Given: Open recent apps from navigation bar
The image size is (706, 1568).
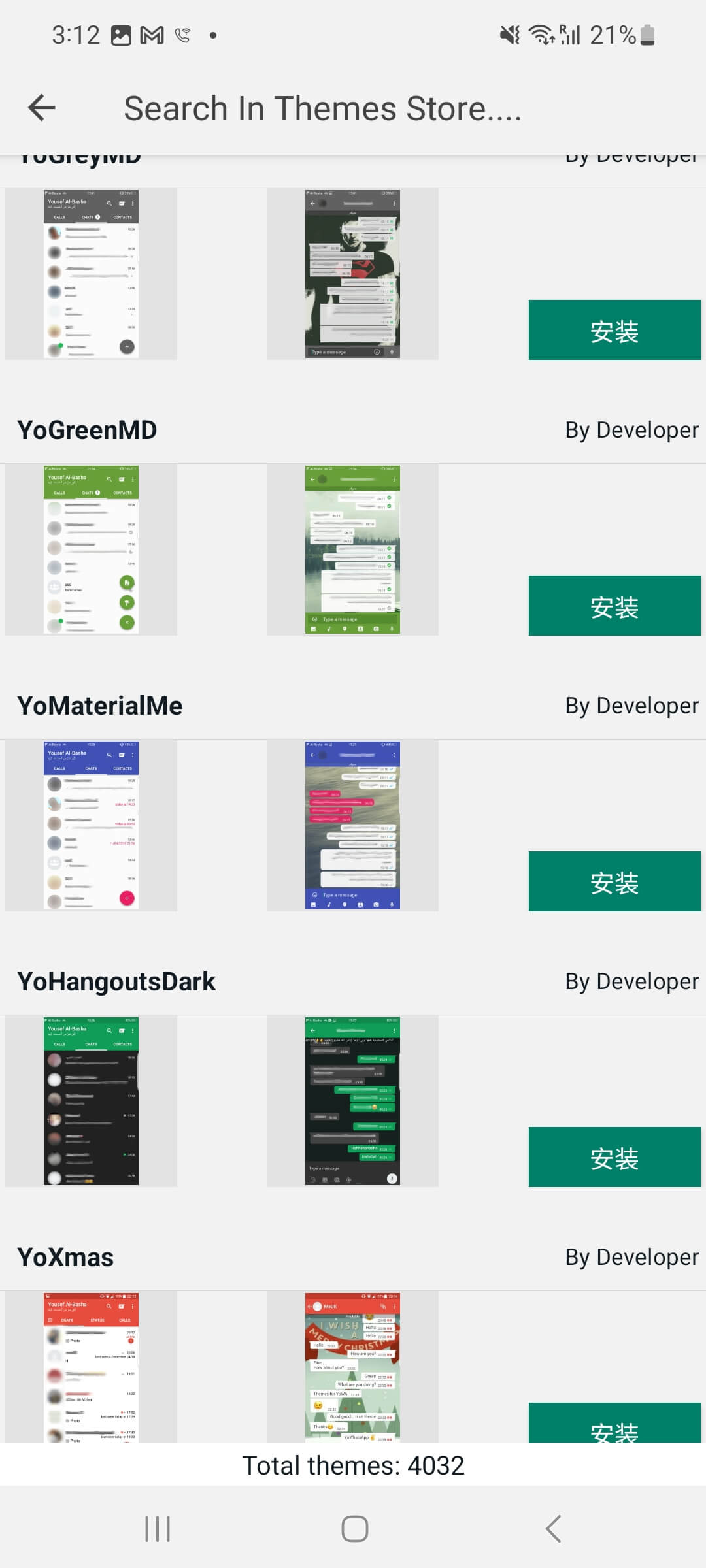Looking at the screenshot, I should click(x=158, y=1529).
